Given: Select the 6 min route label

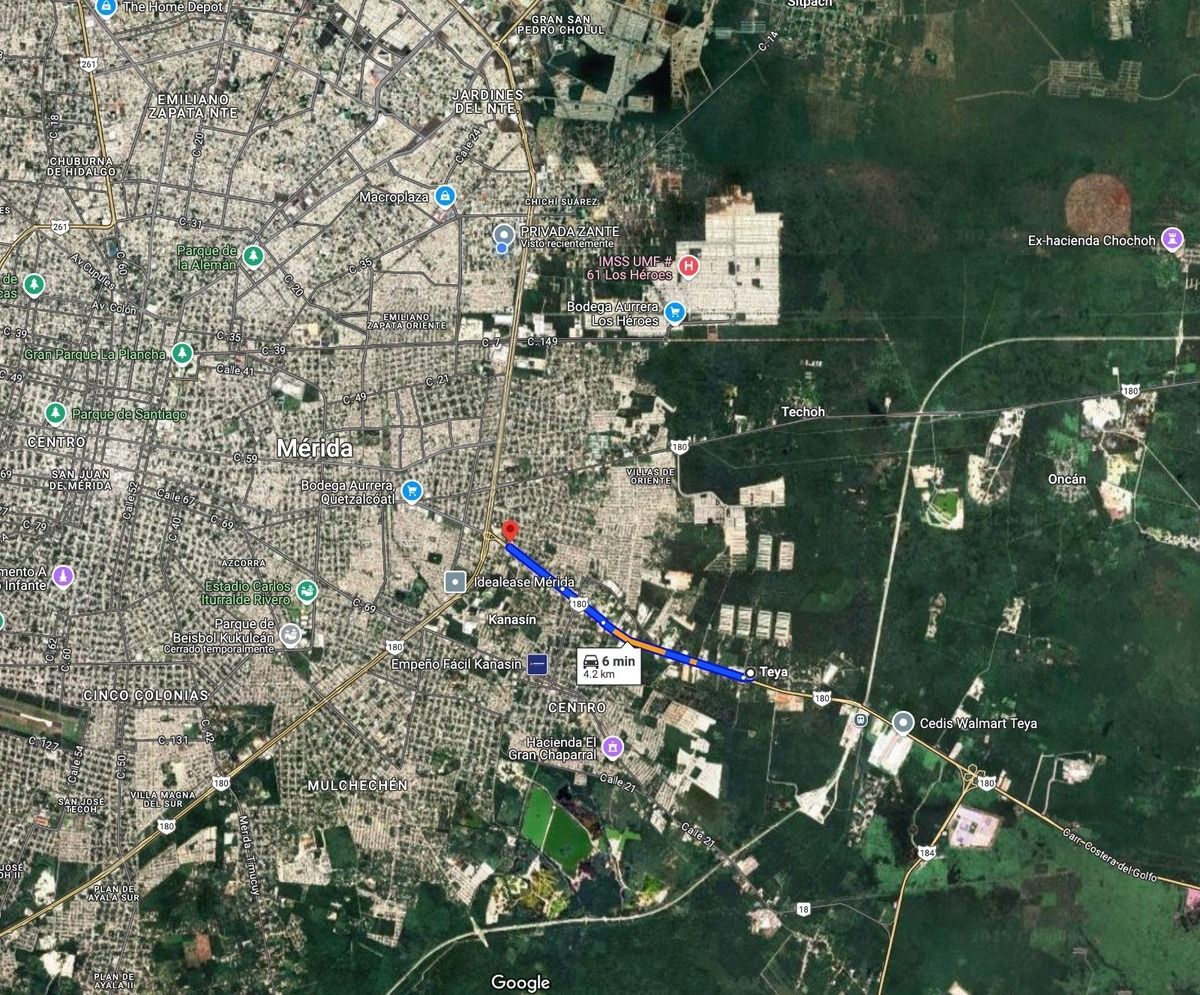Looking at the screenshot, I should (x=607, y=666).
